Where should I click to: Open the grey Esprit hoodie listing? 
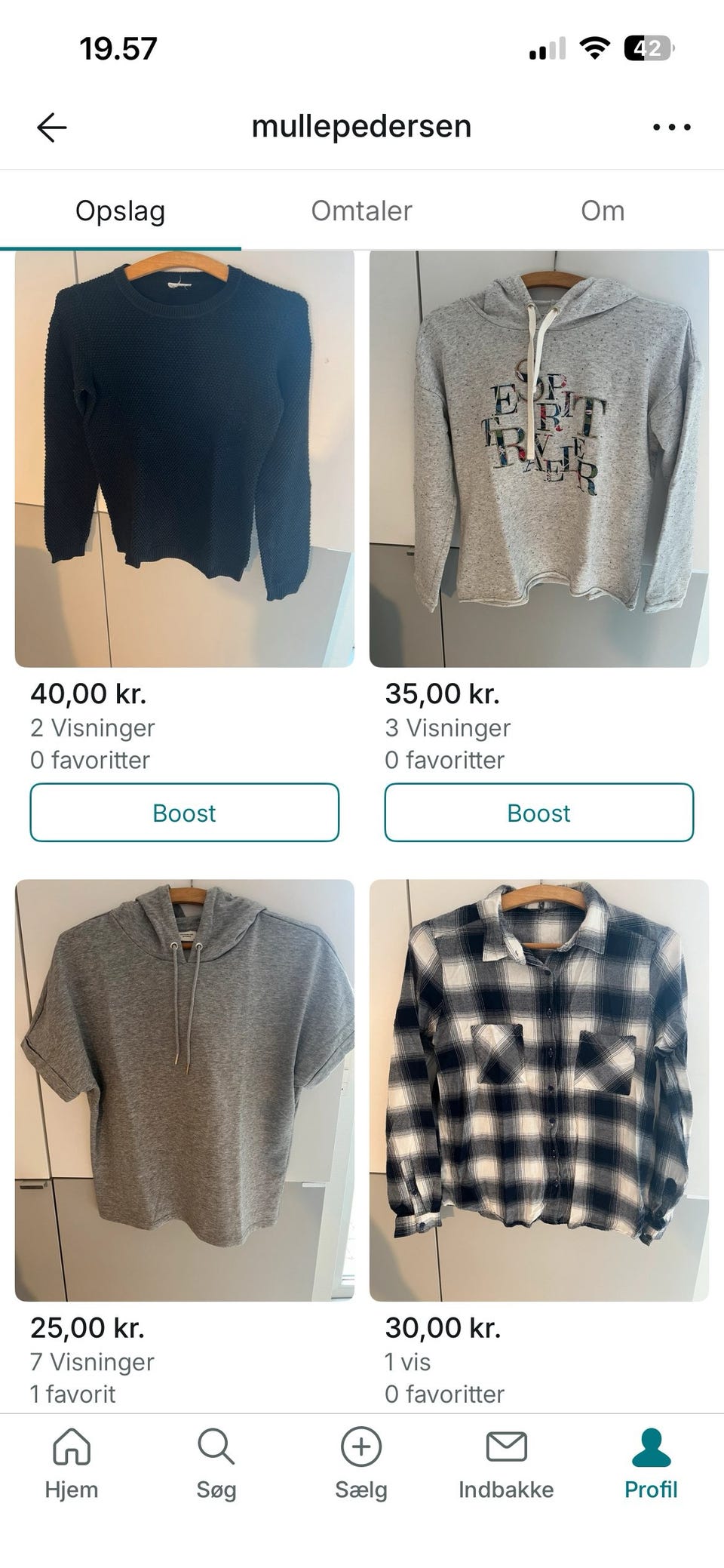[x=539, y=459]
